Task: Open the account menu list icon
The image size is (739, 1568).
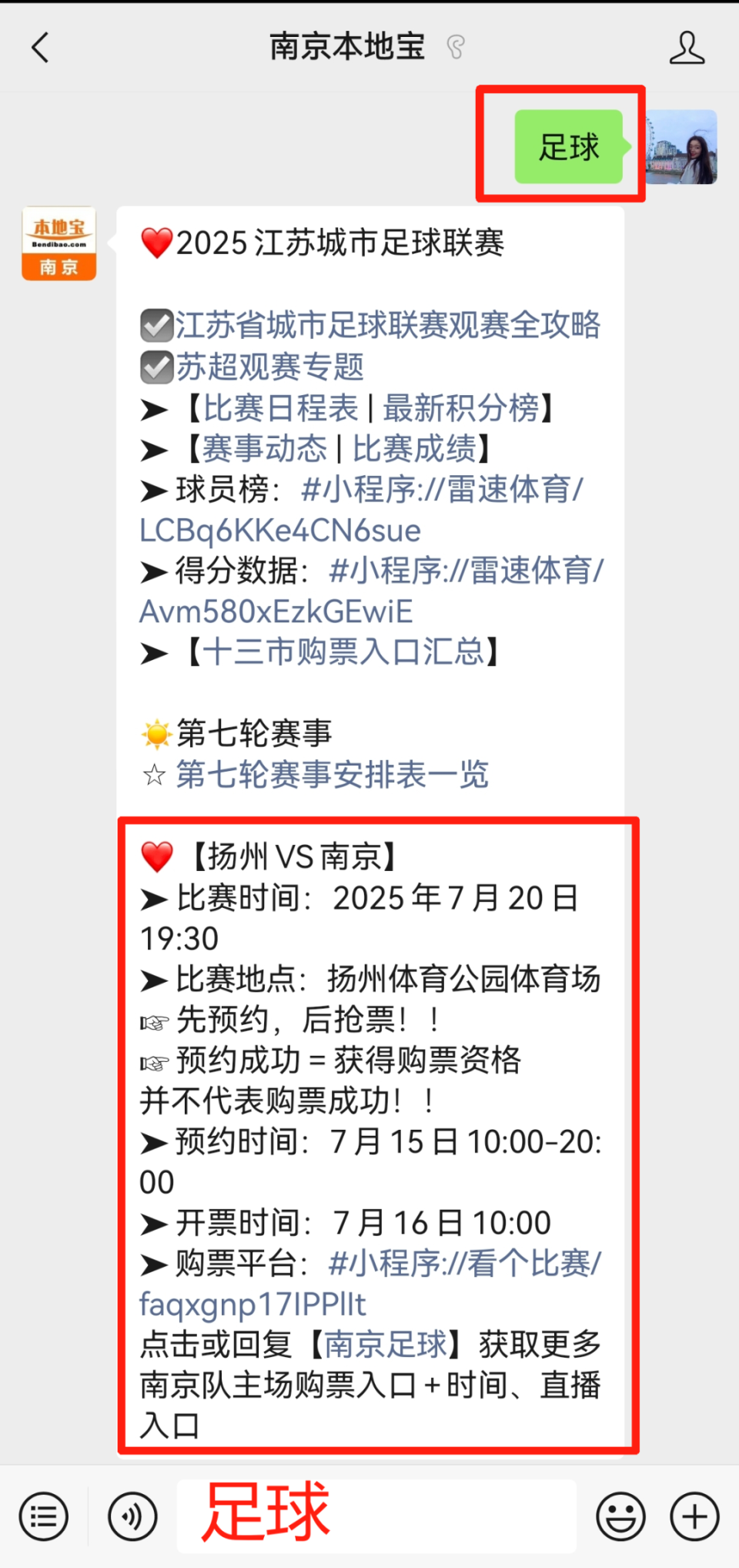Action: coord(44,1516)
